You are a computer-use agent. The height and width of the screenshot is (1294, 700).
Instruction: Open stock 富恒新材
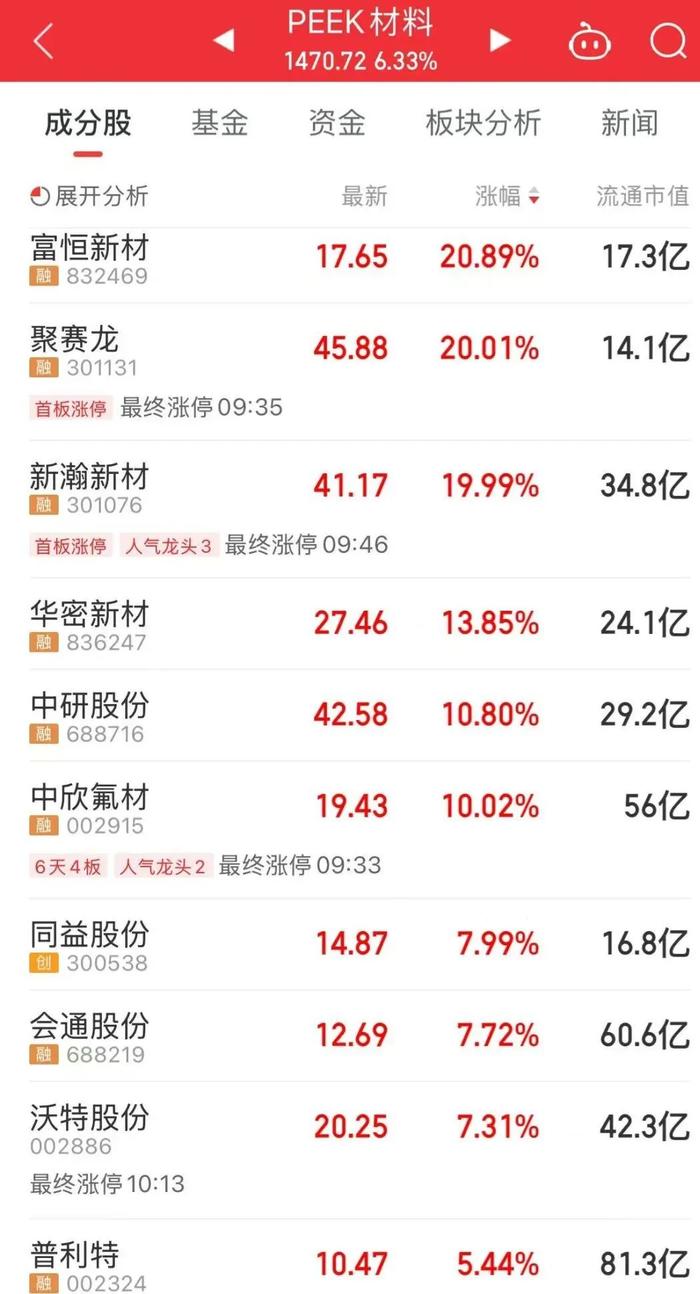[x=350, y=258]
